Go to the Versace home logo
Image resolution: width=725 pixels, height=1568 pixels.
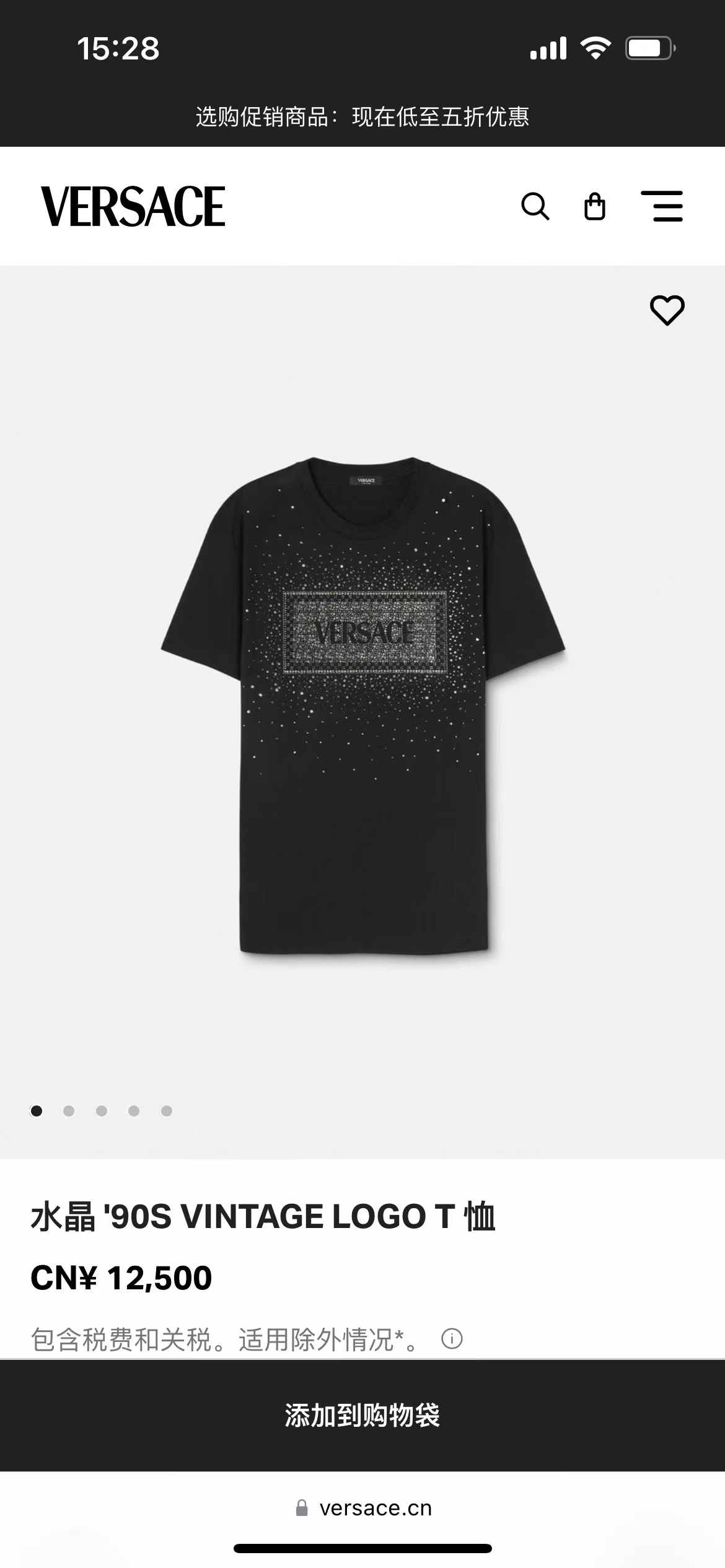tap(133, 206)
